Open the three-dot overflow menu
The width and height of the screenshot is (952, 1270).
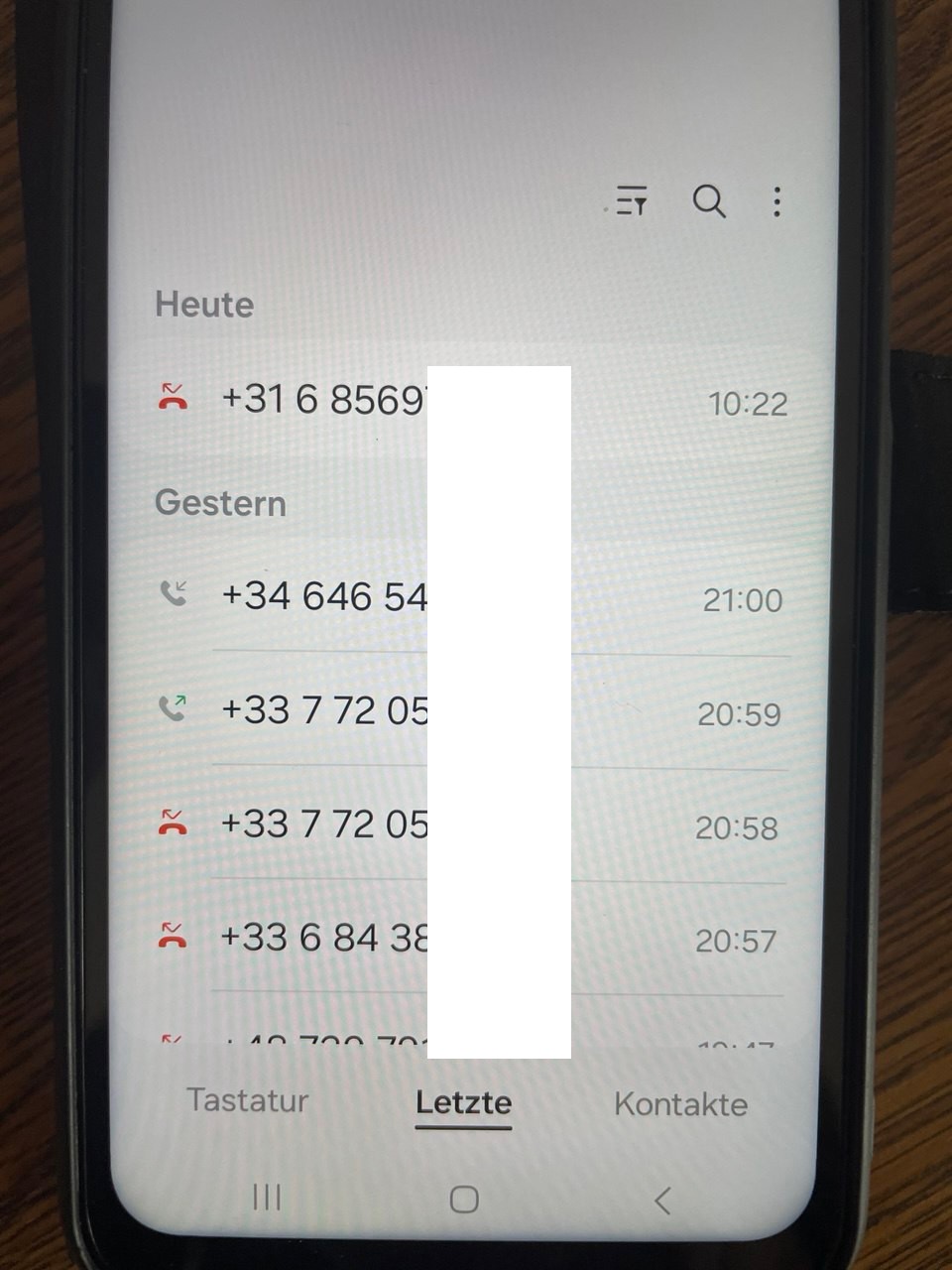[776, 201]
